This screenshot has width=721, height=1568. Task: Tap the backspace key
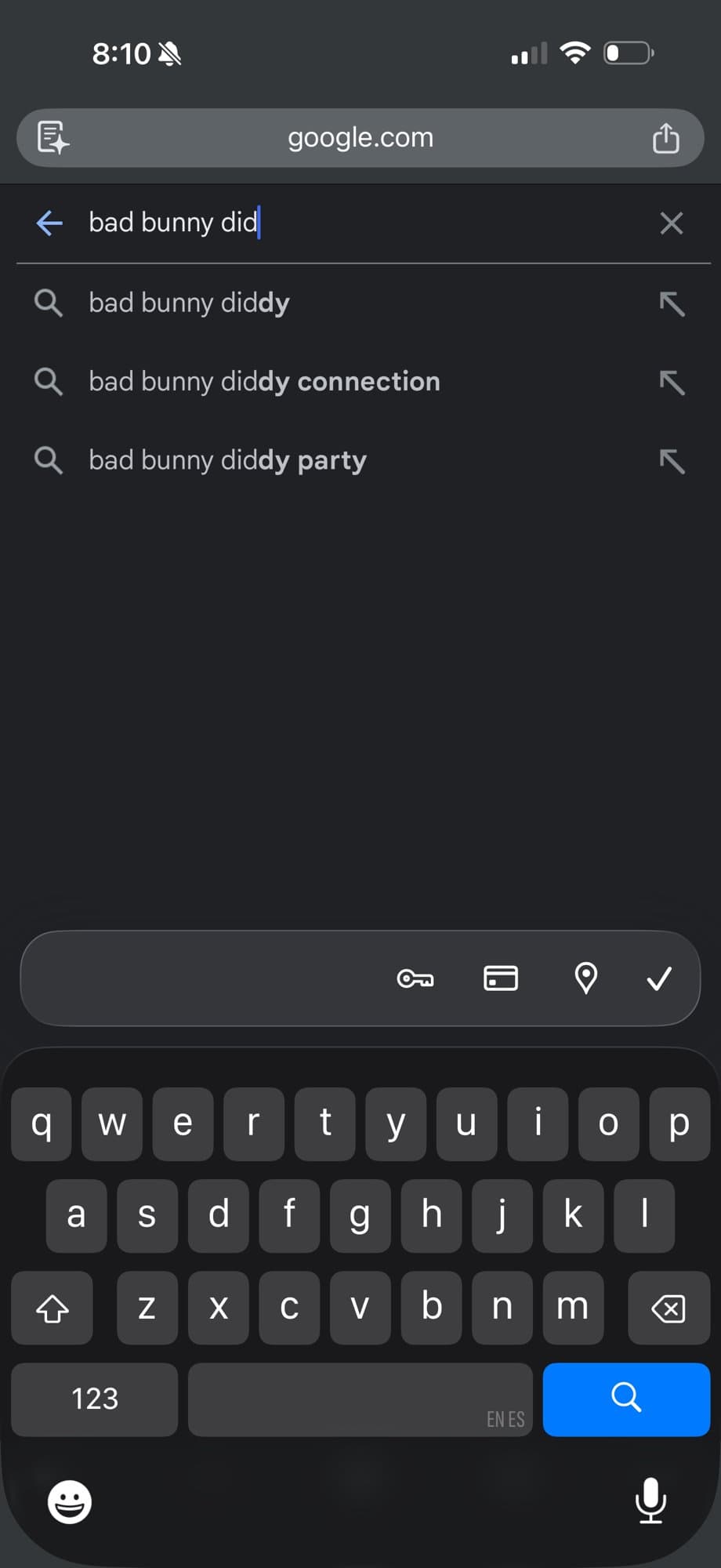point(668,1308)
